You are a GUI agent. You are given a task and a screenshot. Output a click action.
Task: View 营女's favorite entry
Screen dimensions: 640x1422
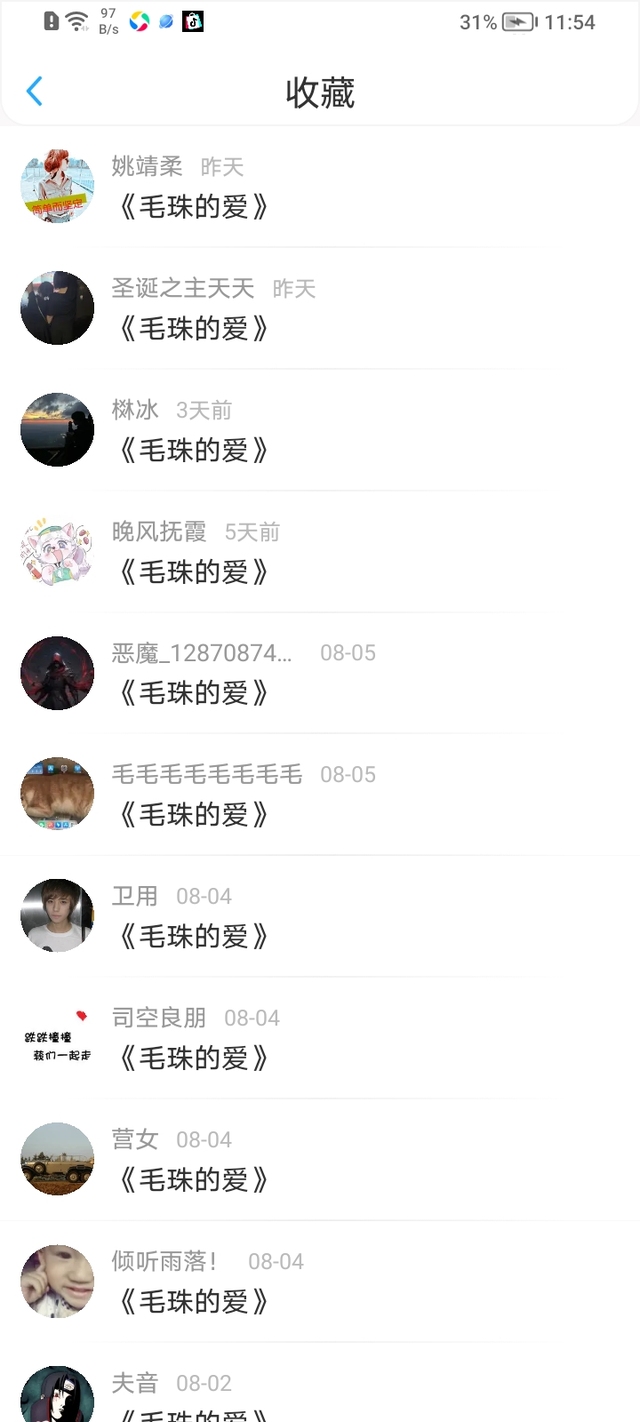(320, 1160)
